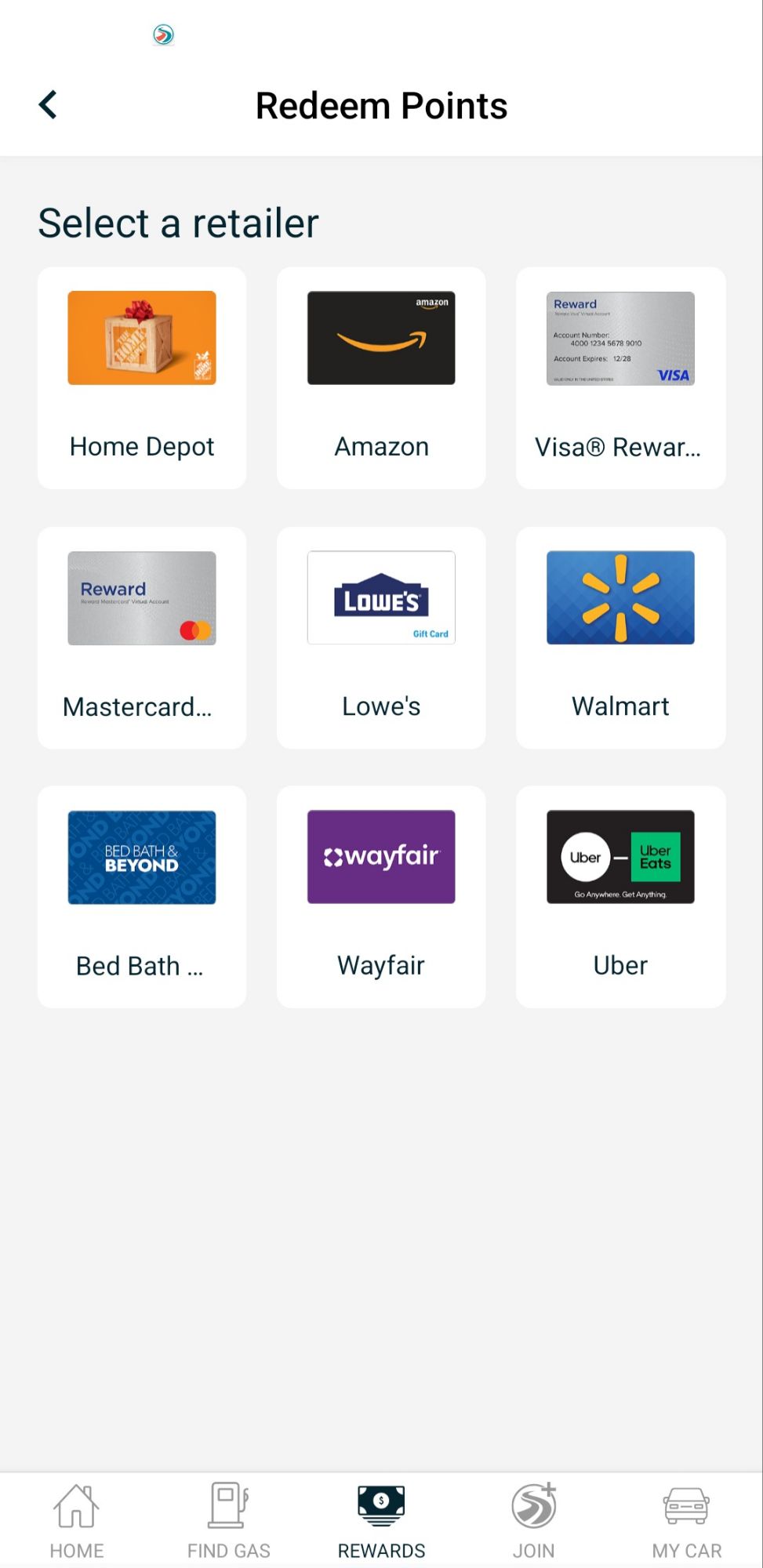Select the Walmart retailer option

pos(619,638)
